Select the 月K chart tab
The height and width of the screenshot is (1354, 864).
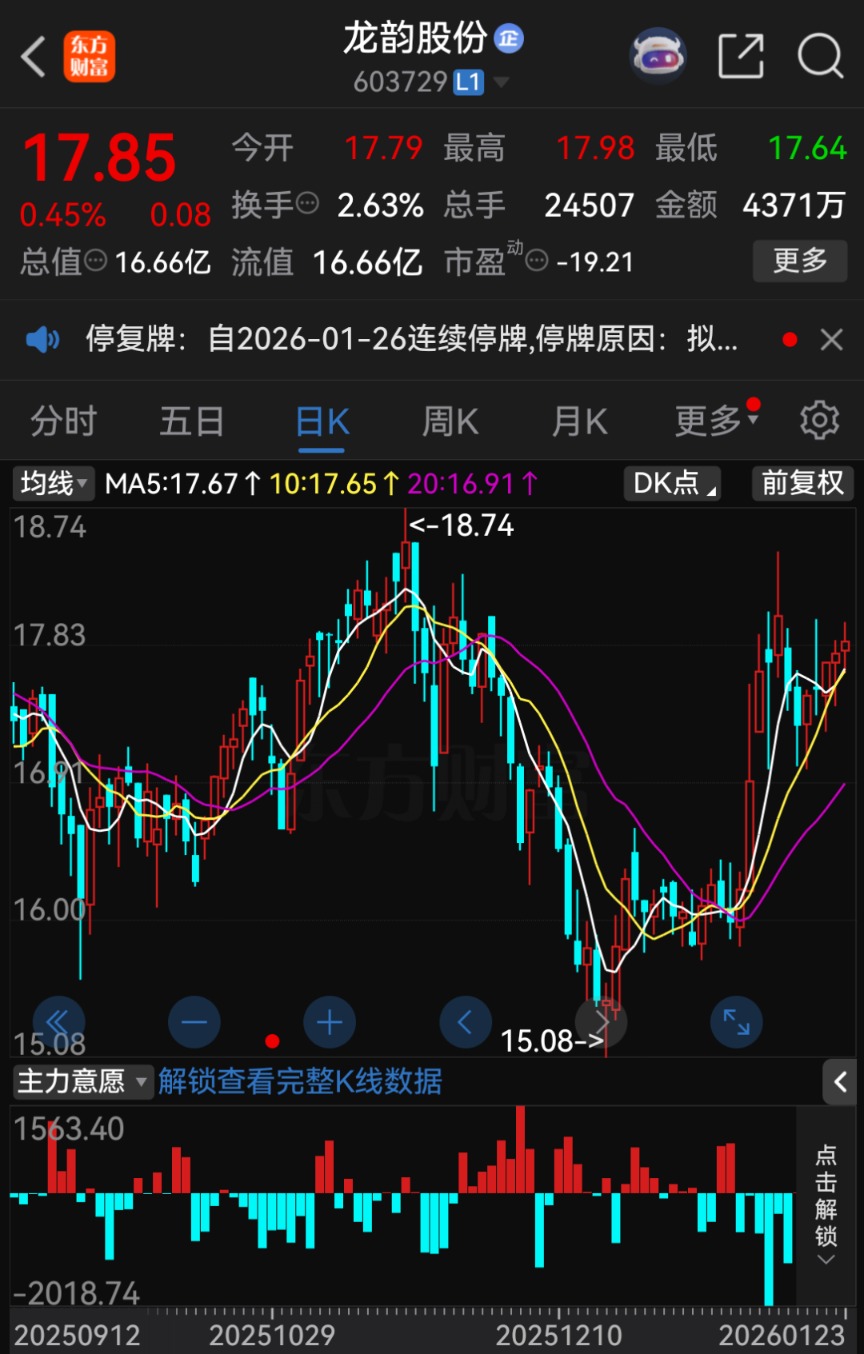point(580,422)
